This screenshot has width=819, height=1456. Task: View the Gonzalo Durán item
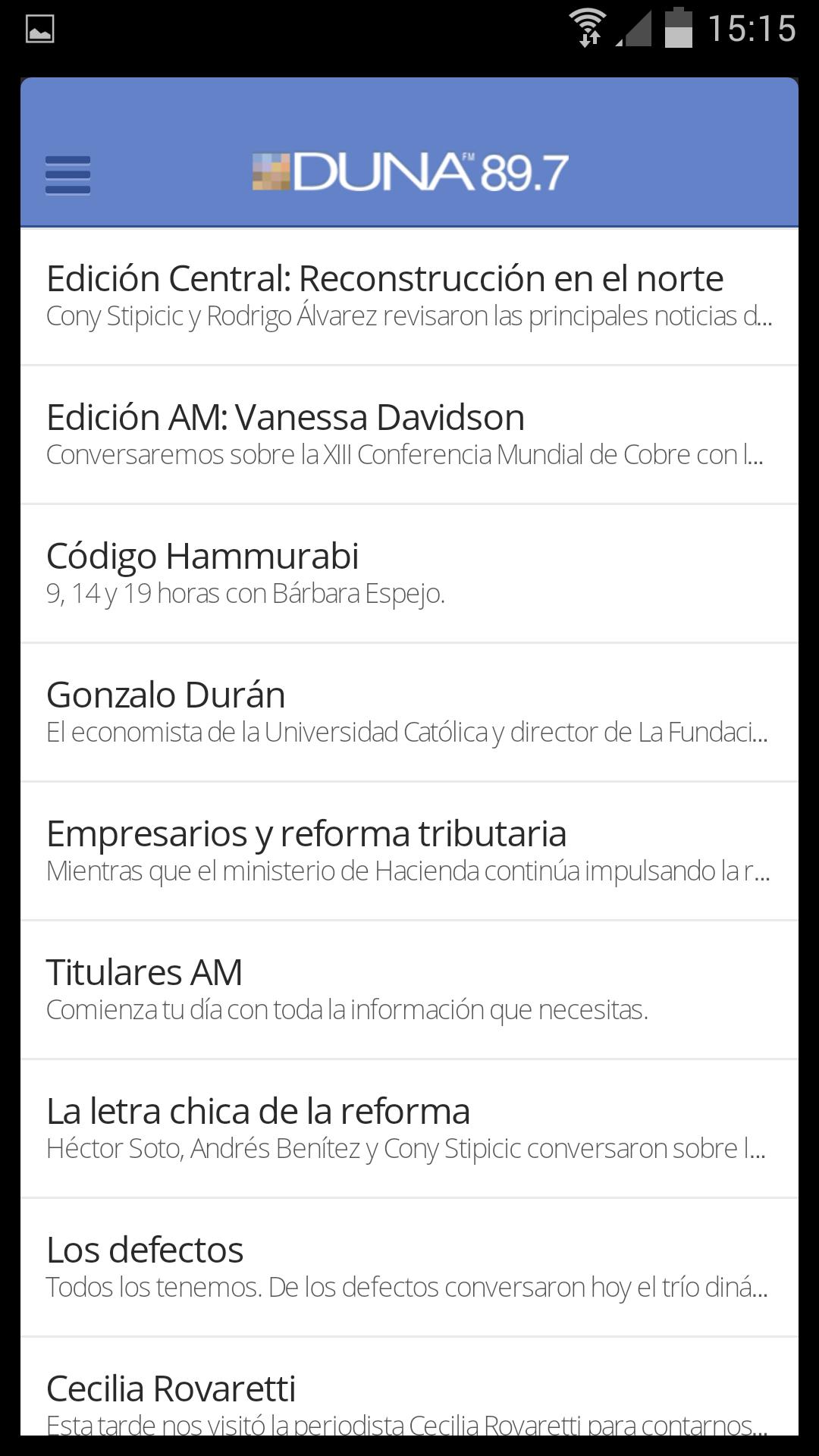[409, 713]
